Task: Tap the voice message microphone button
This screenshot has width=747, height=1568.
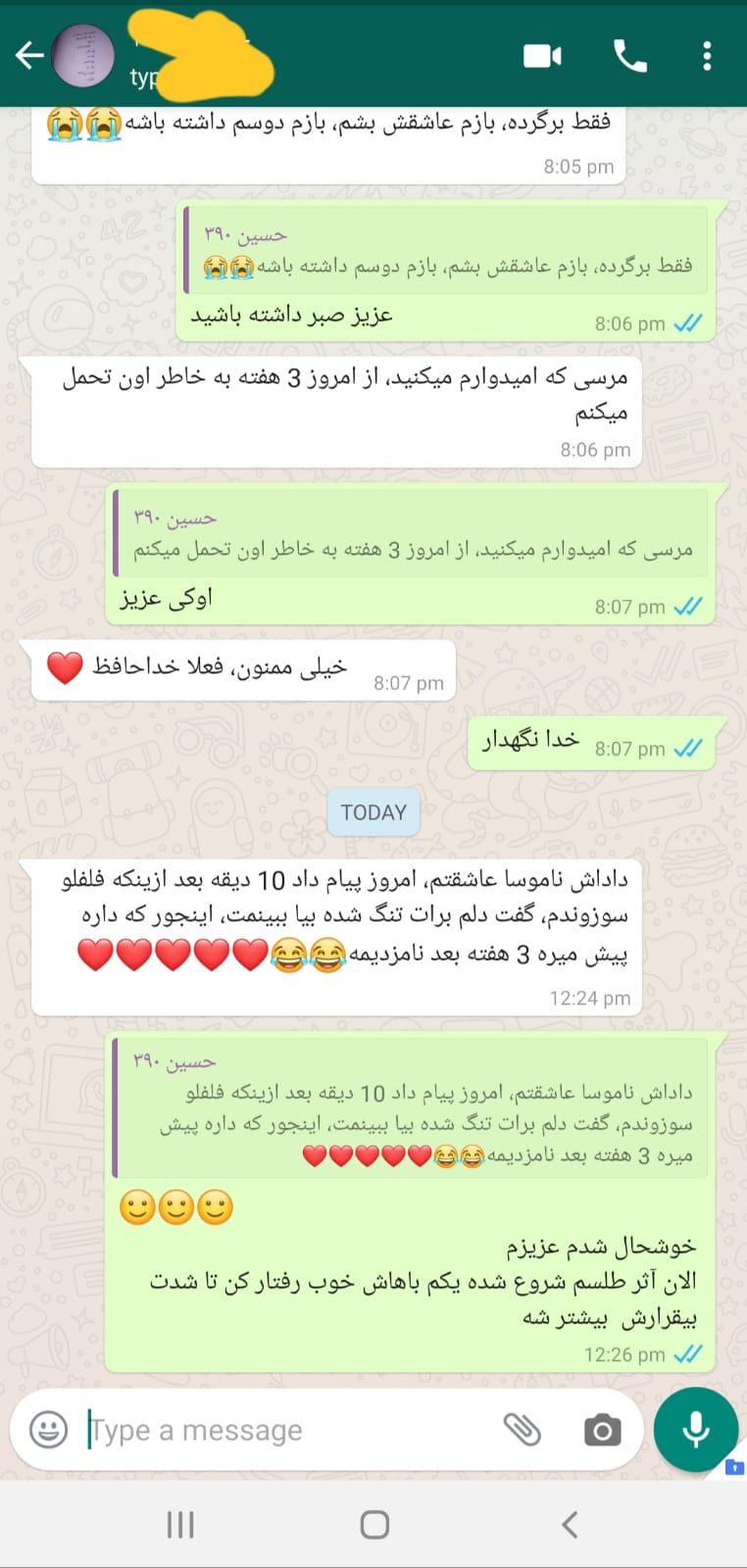Action: click(696, 1429)
